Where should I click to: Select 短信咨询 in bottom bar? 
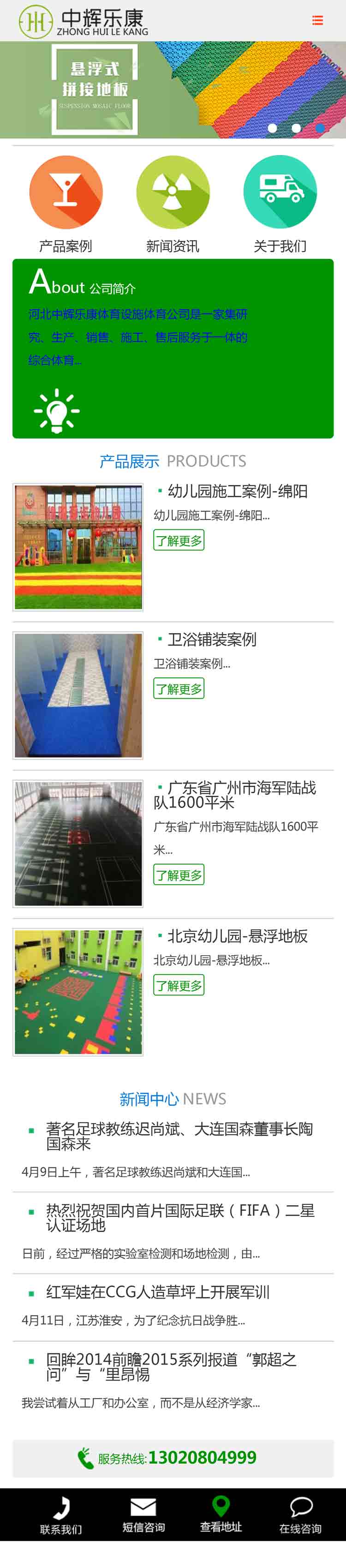tap(143, 1516)
